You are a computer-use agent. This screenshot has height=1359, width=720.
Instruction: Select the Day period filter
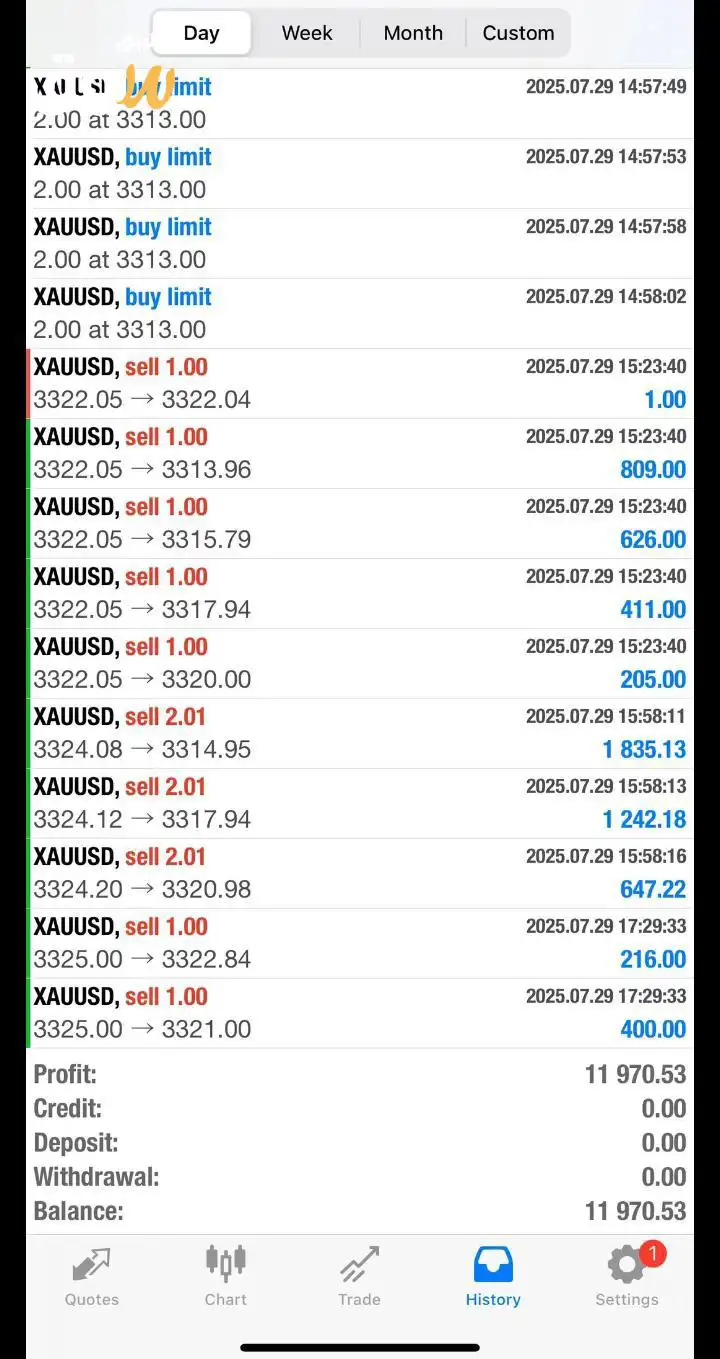point(201,33)
